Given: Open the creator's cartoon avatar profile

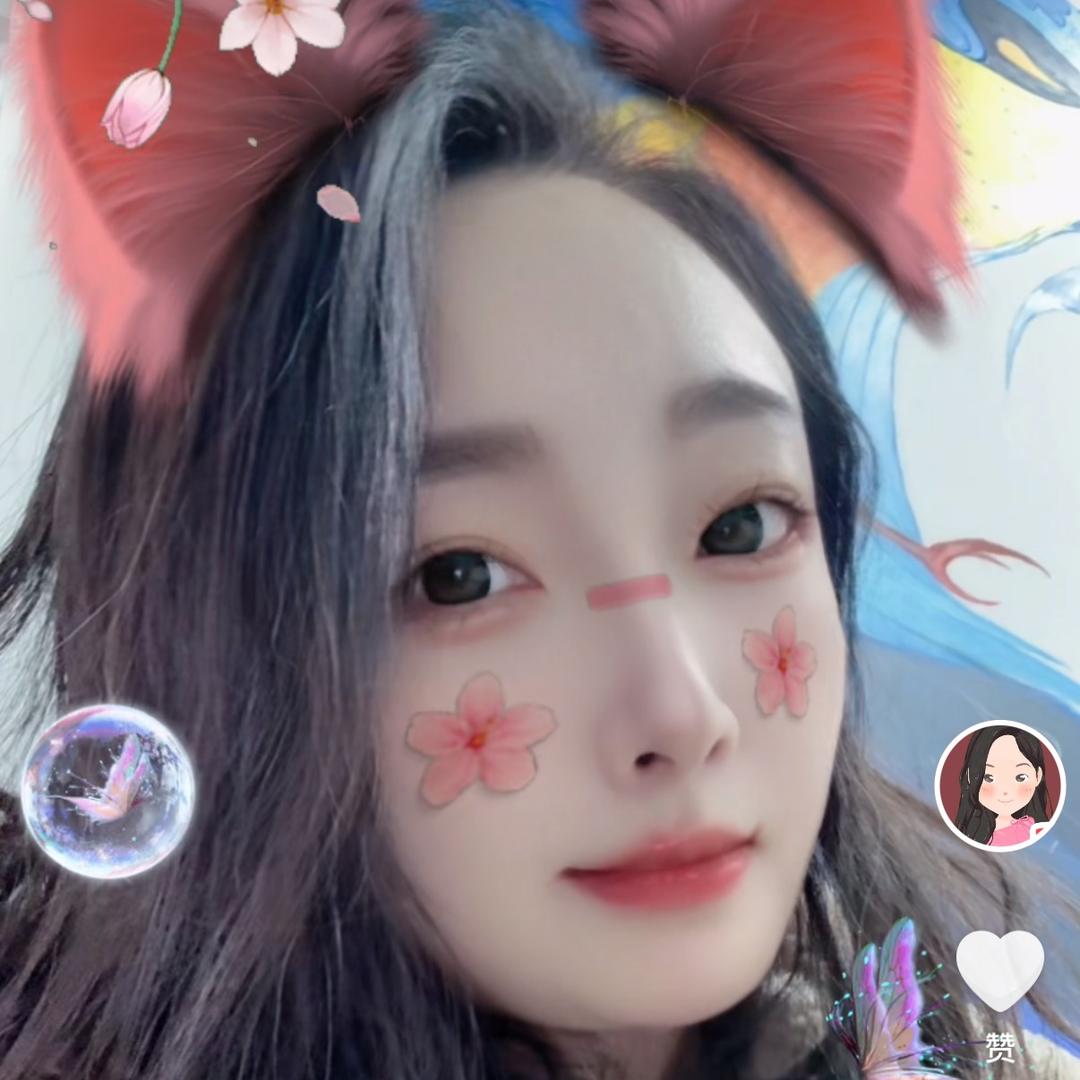Looking at the screenshot, I should click(1000, 786).
